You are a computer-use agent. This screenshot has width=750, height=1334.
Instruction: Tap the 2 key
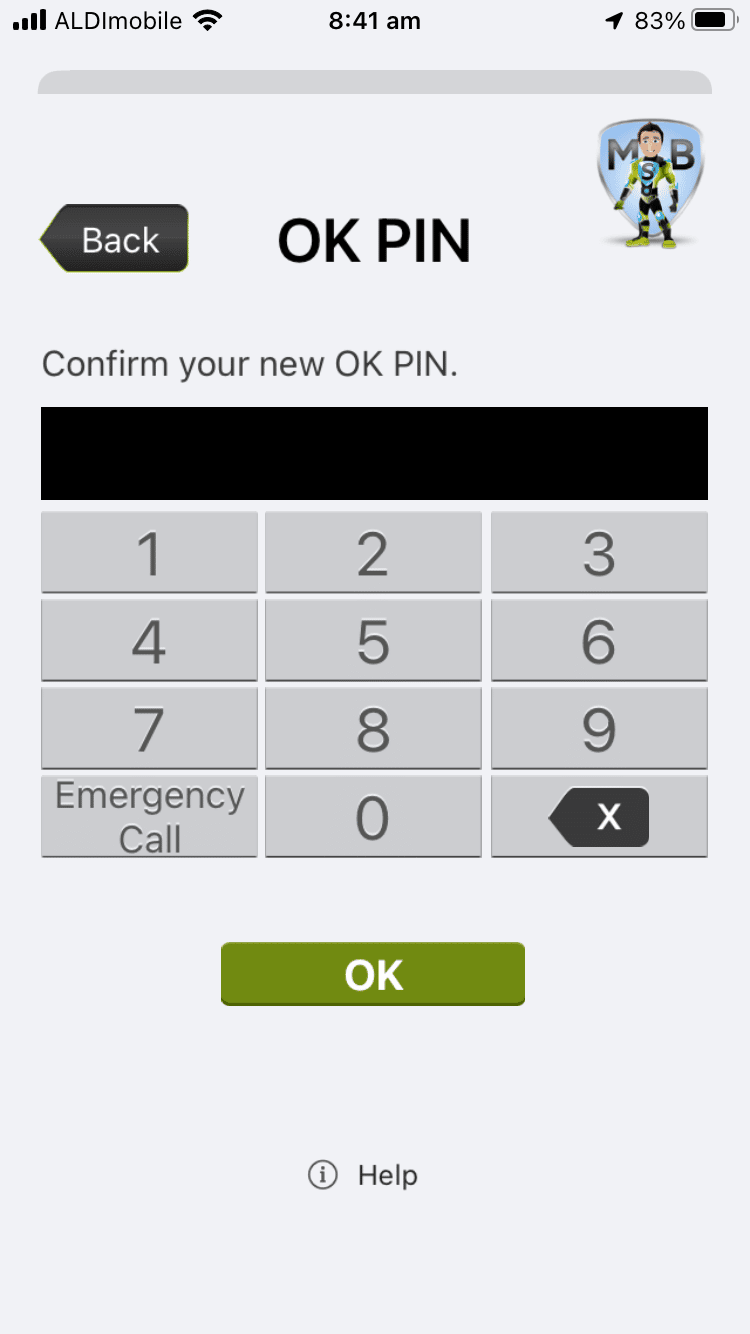coord(373,553)
